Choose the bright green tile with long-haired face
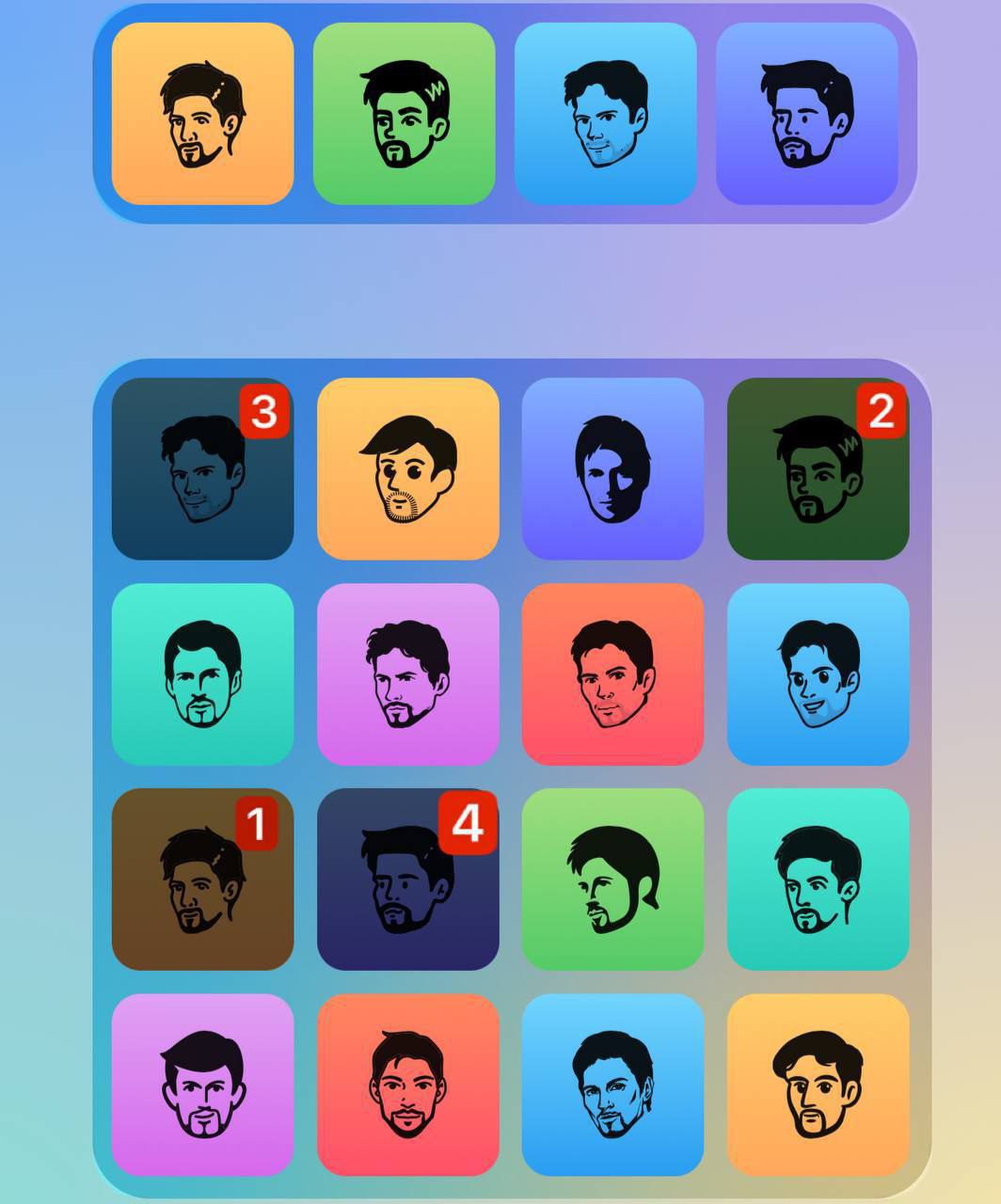 (x=612, y=879)
